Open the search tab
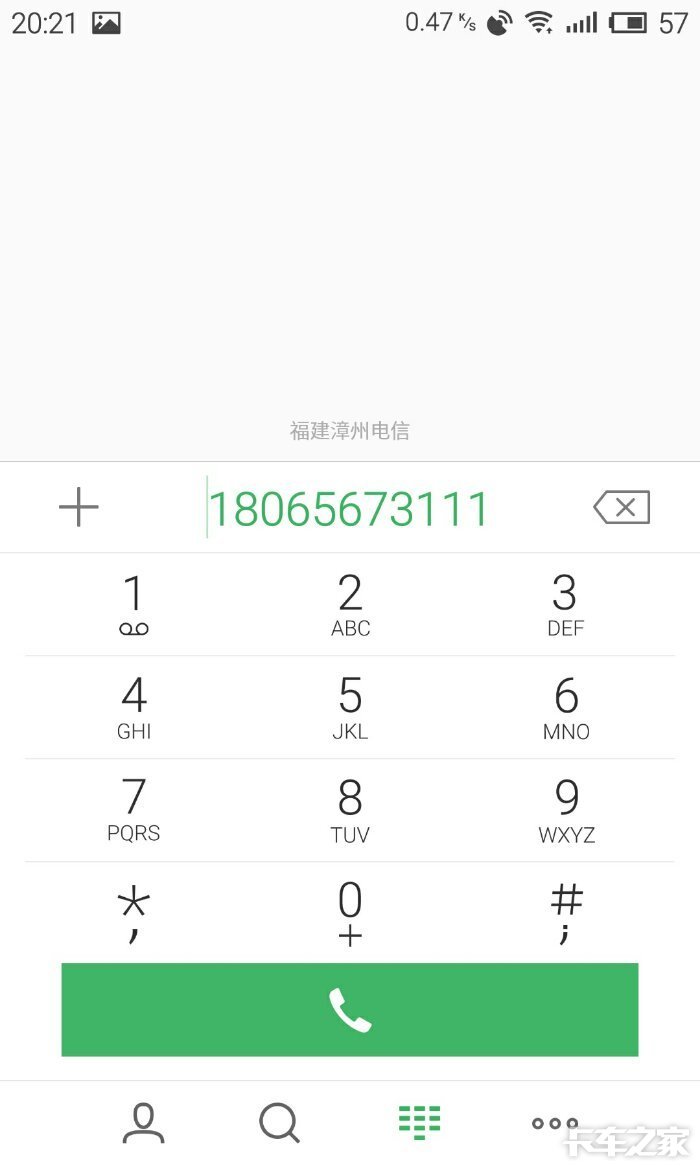The width and height of the screenshot is (700, 1166). 279,1123
